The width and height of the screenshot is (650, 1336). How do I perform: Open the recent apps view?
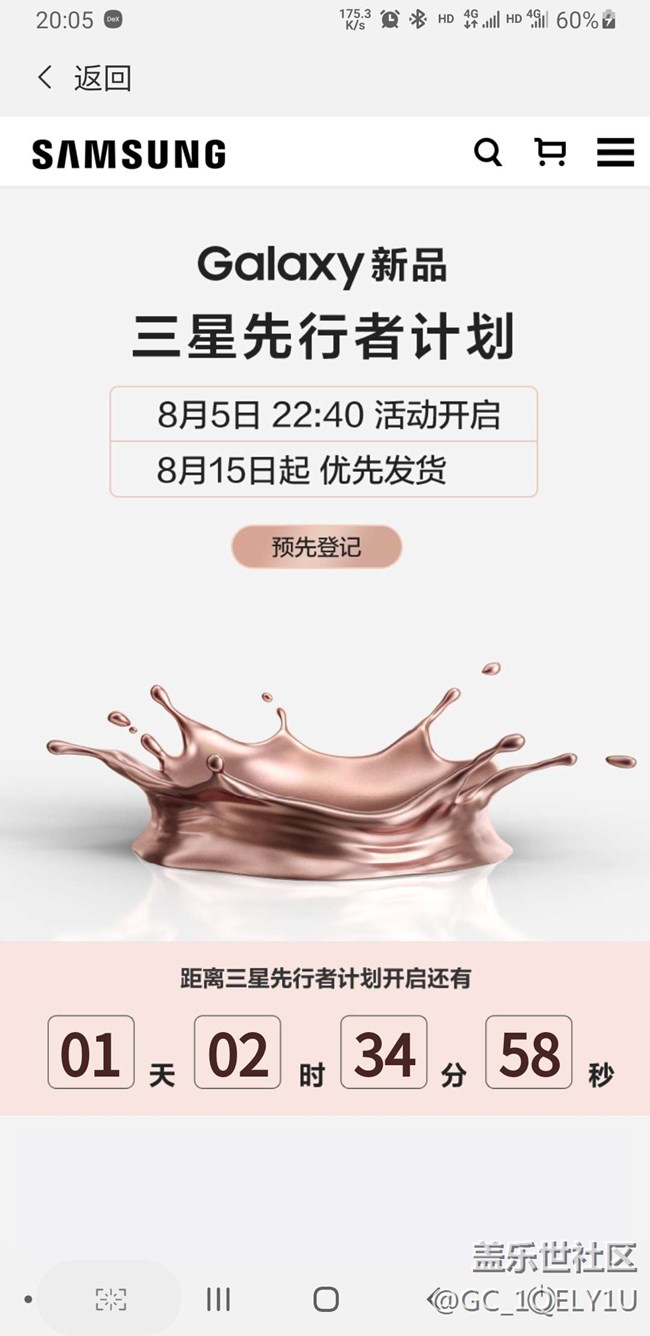point(218,1298)
